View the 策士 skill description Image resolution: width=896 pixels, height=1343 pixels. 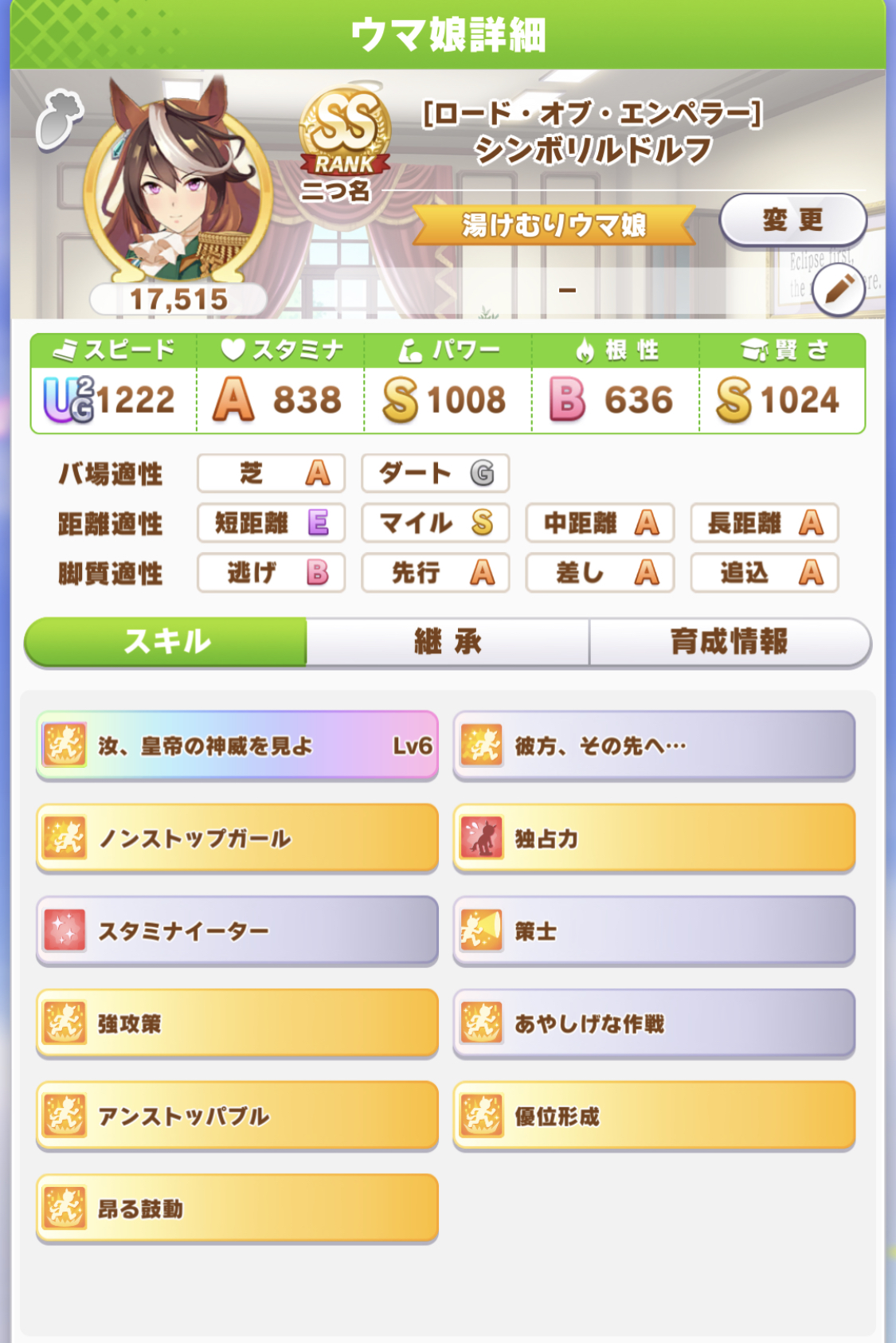click(654, 930)
